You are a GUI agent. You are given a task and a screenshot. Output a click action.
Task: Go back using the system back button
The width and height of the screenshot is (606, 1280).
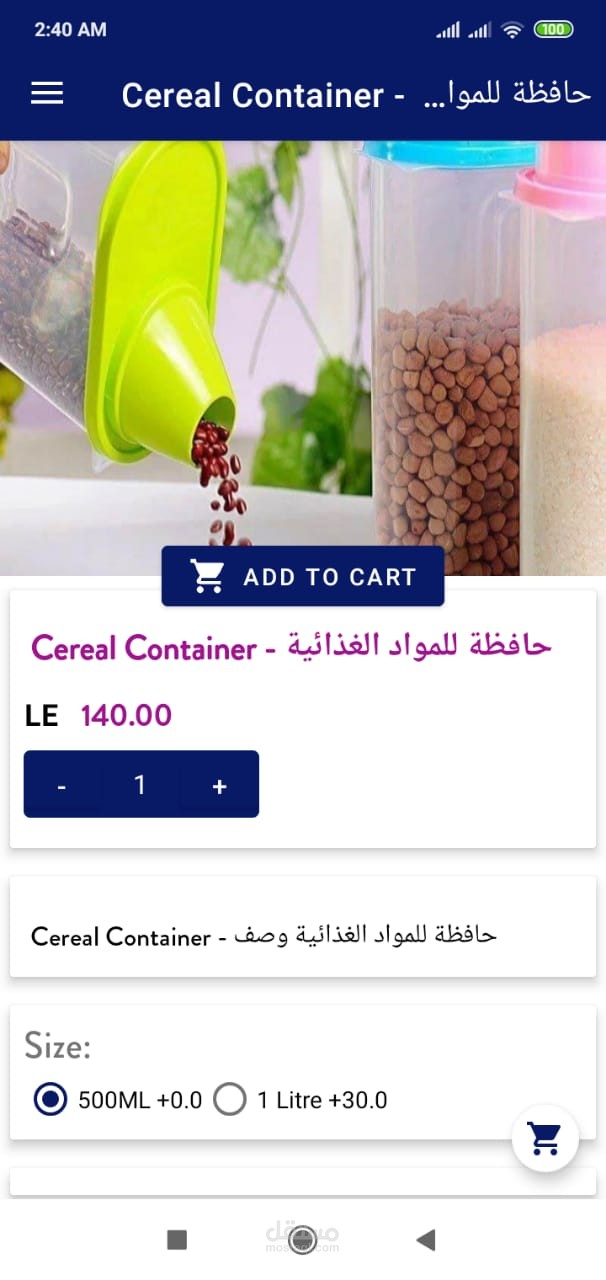coord(426,1240)
